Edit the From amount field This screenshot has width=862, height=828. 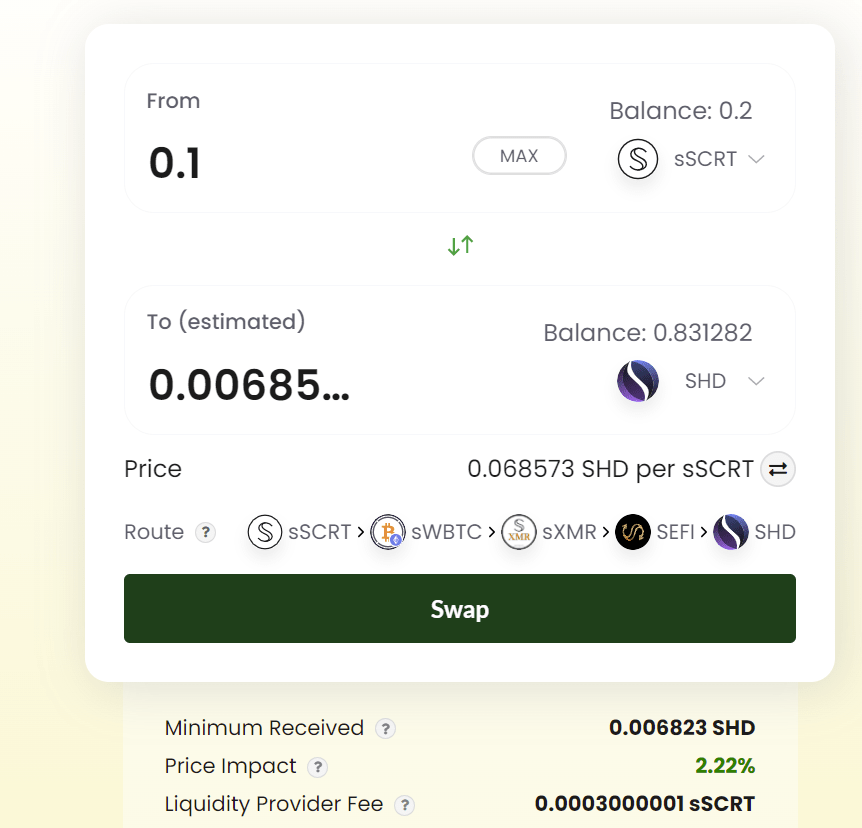pos(300,163)
